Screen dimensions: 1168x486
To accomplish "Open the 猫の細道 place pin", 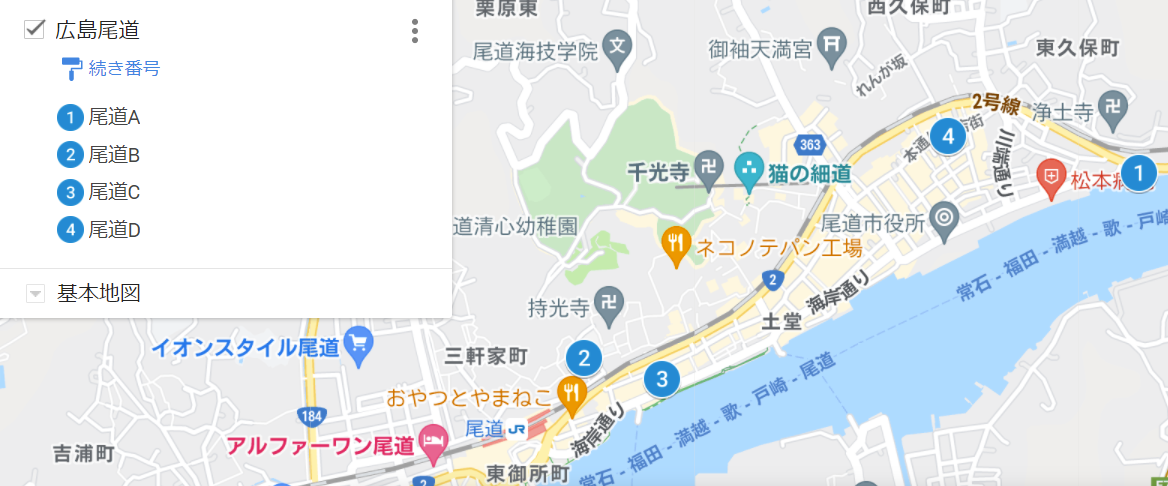I will tap(749, 171).
